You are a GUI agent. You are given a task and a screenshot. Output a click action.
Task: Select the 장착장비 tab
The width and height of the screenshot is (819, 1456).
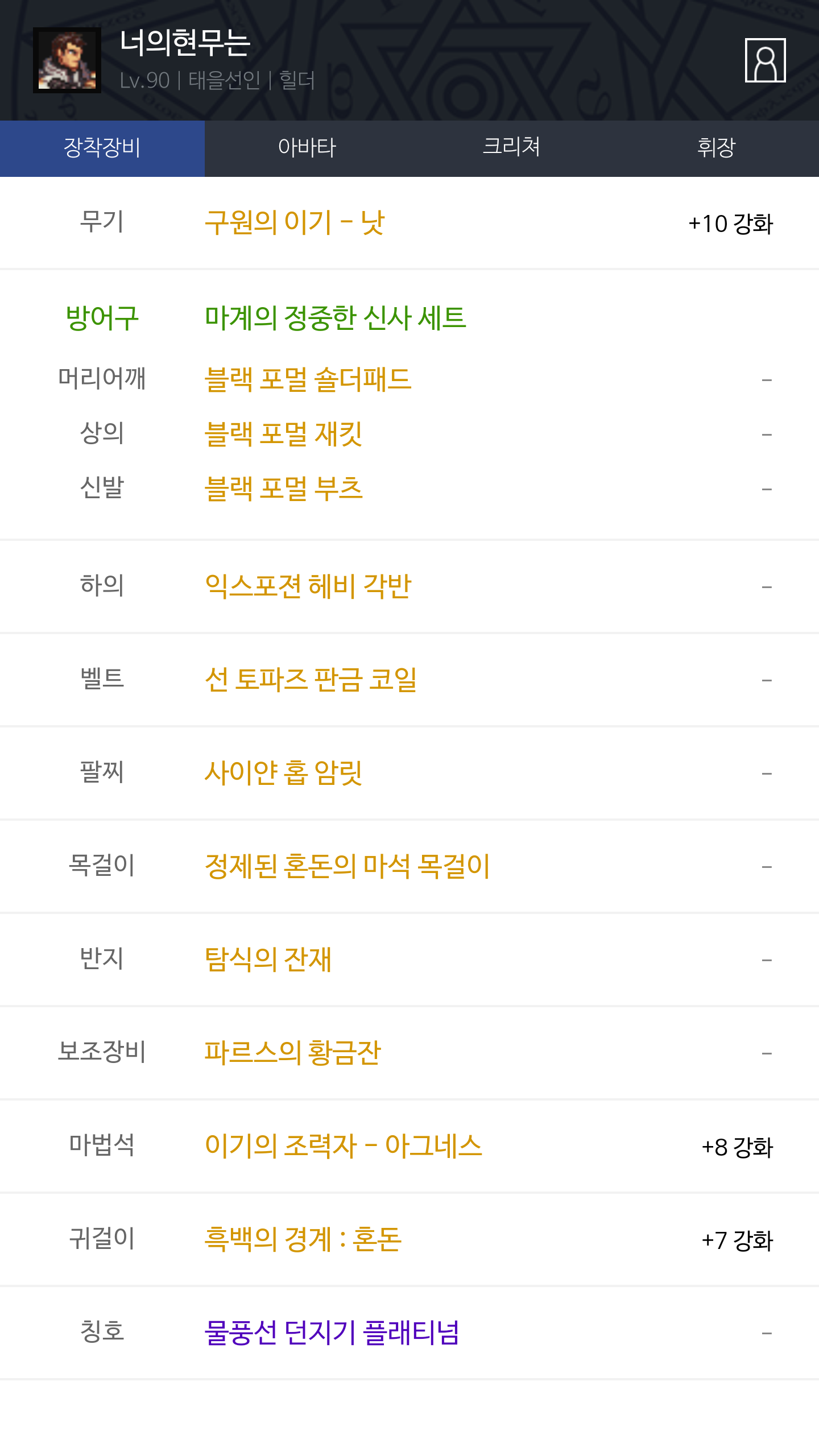[102, 148]
